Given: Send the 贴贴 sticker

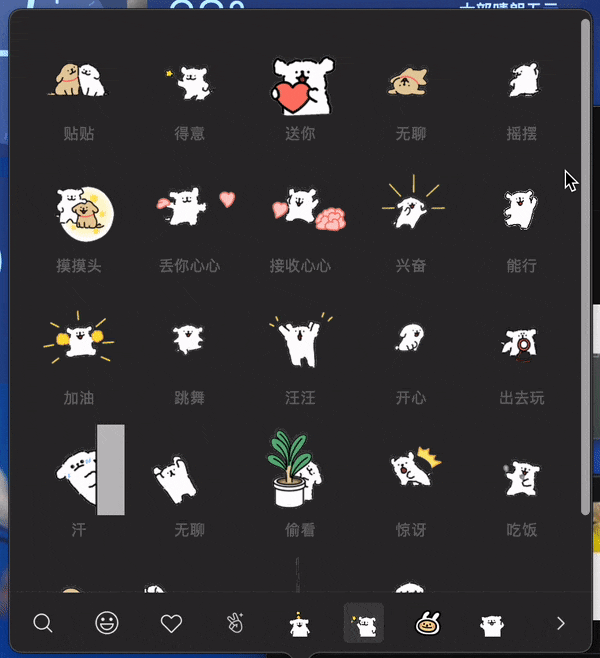Looking at the screenshot, I should 79,82.
